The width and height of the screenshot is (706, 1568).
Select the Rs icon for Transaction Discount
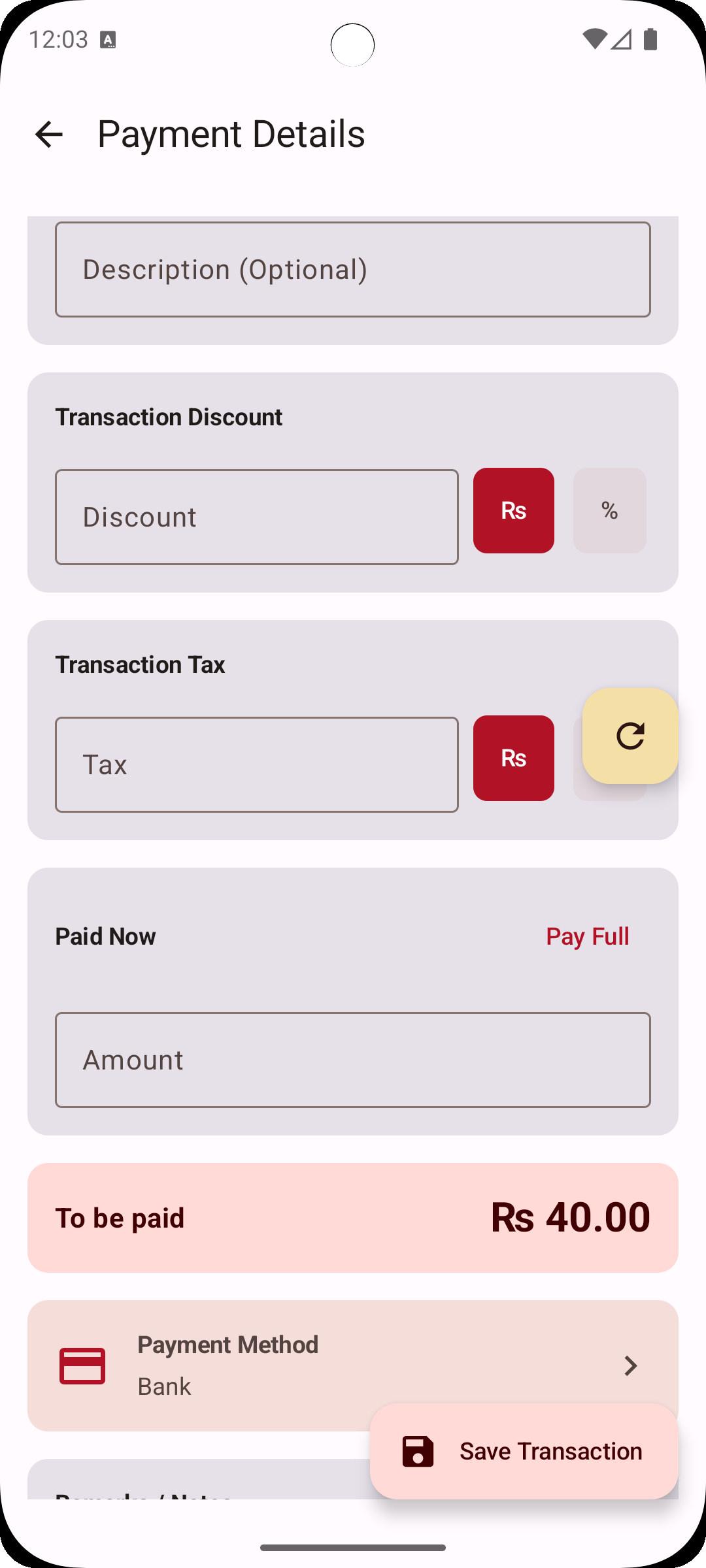(x=514, y=510)
